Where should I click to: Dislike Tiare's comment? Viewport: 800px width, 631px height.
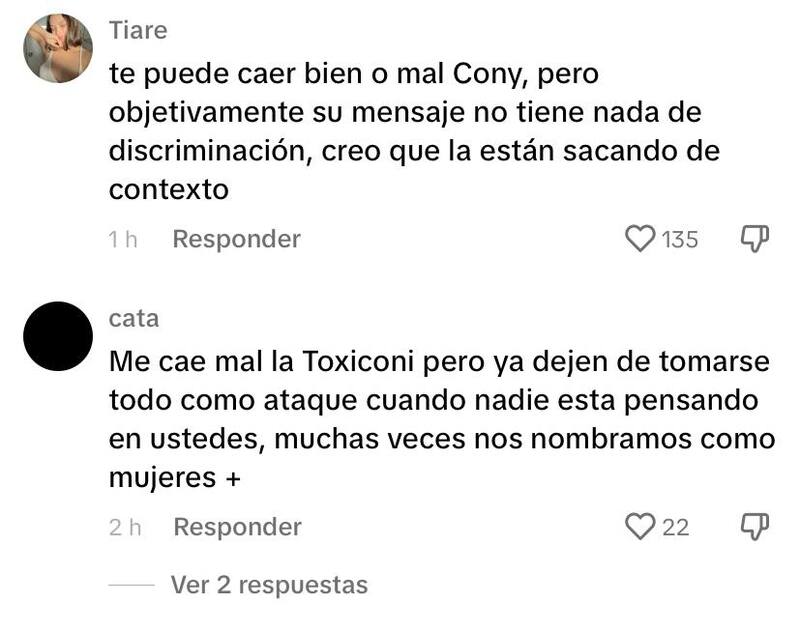[x=755, y=238]
